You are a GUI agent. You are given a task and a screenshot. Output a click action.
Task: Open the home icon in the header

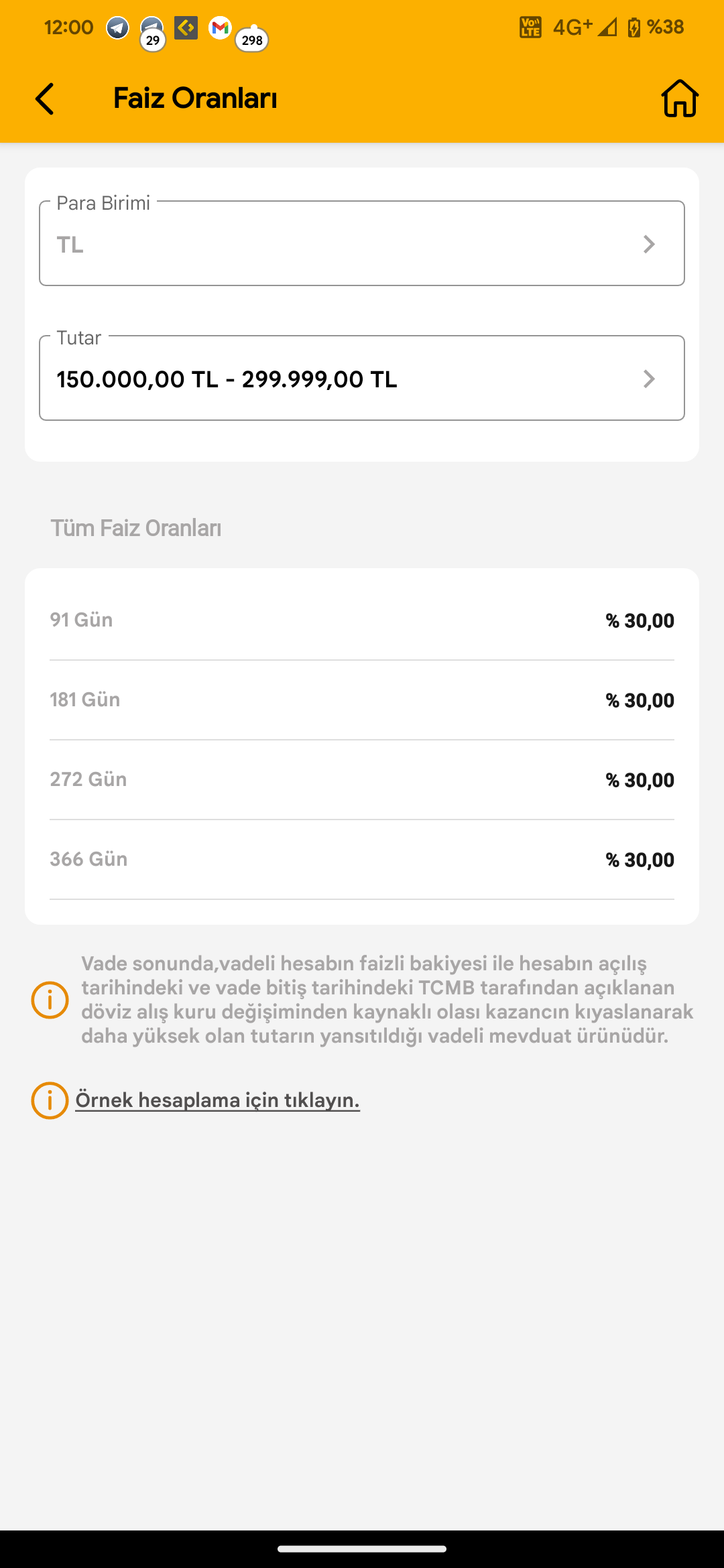(x=680, y=99)
